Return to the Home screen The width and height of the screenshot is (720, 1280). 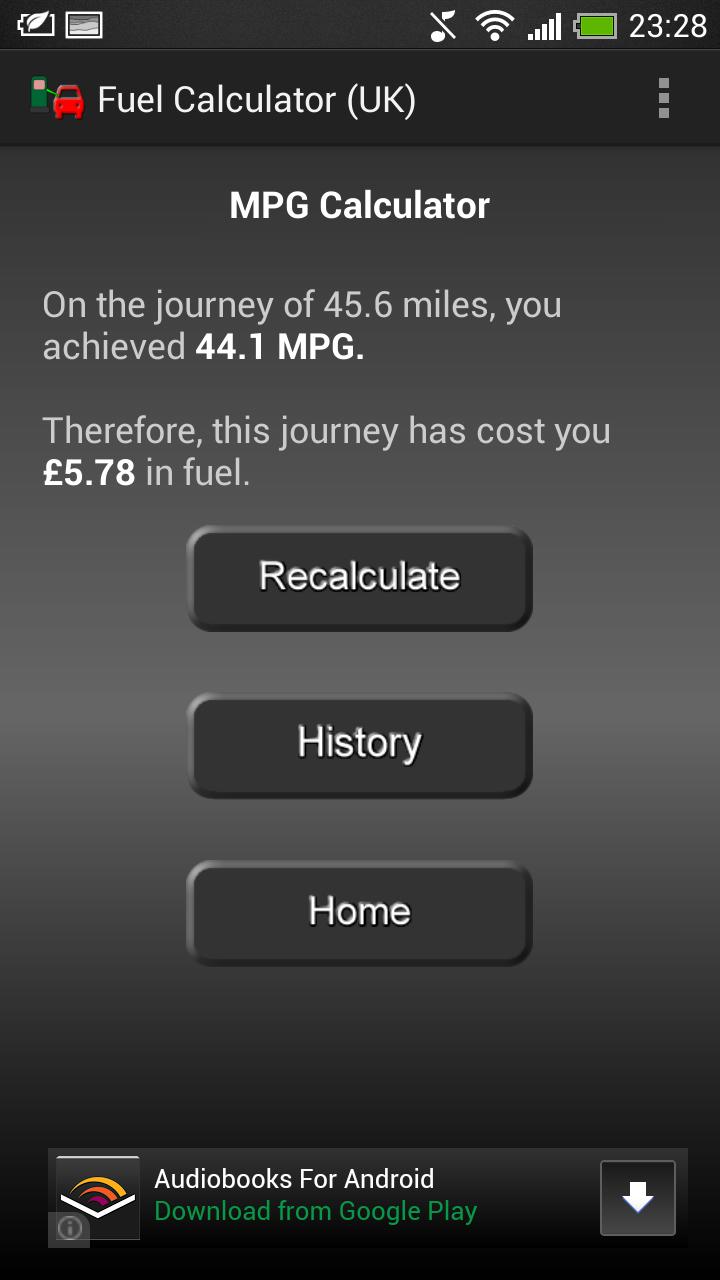(359, 911)
